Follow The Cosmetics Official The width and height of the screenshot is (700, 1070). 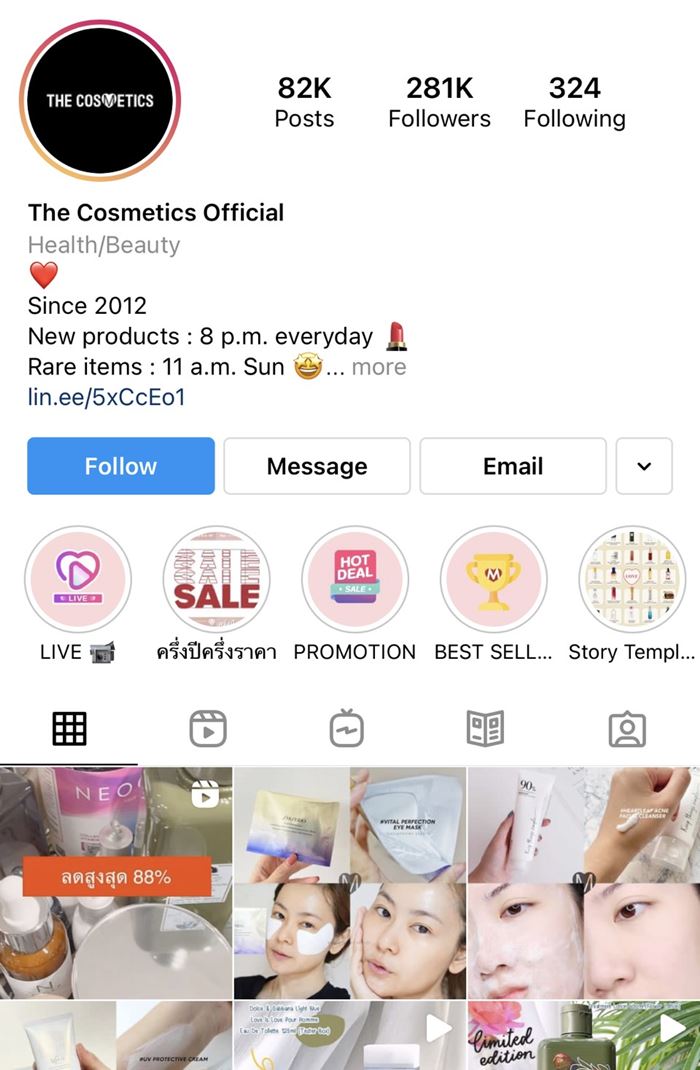[120, 466]
